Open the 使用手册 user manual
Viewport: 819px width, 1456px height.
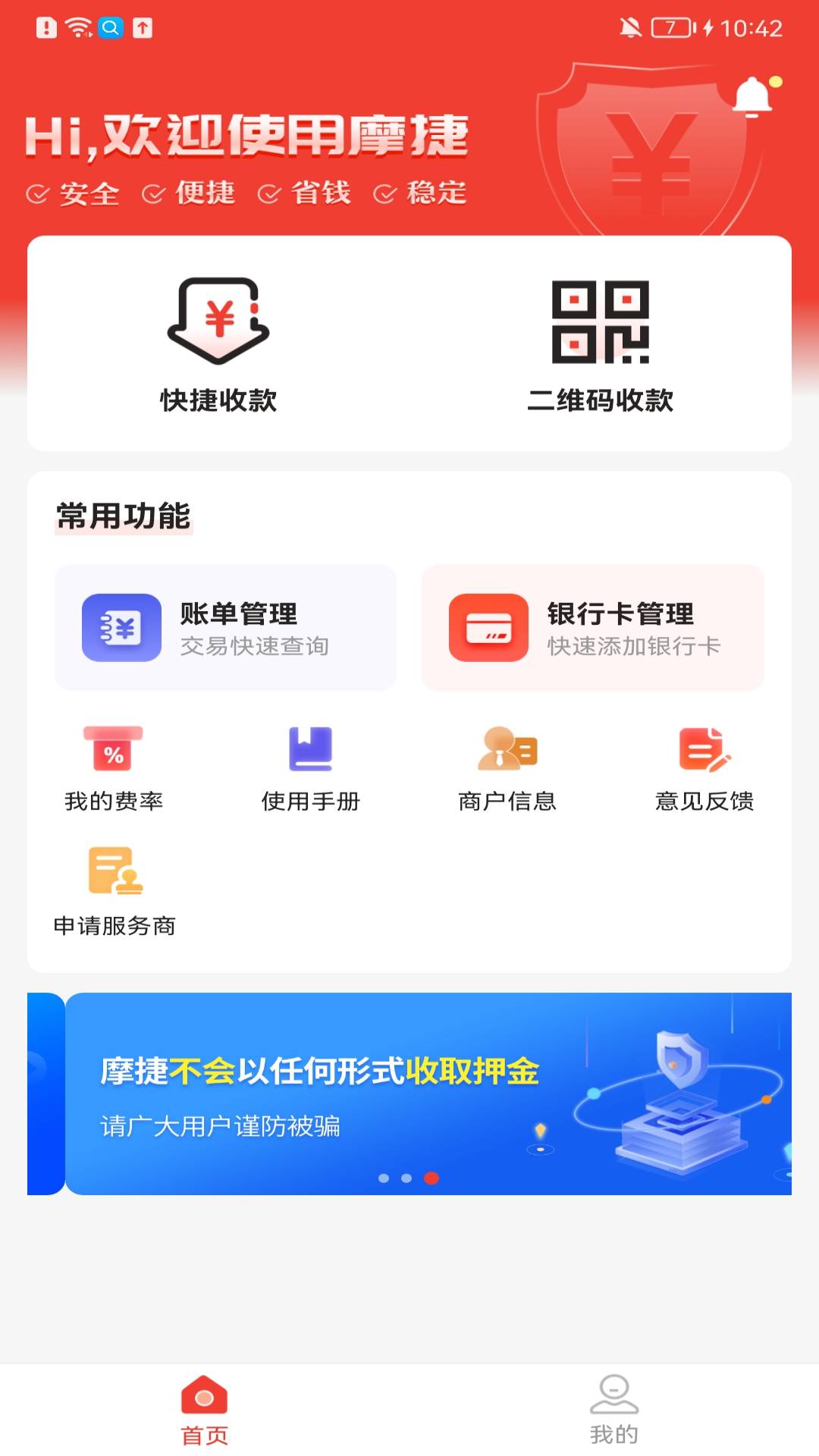(310, 768)
